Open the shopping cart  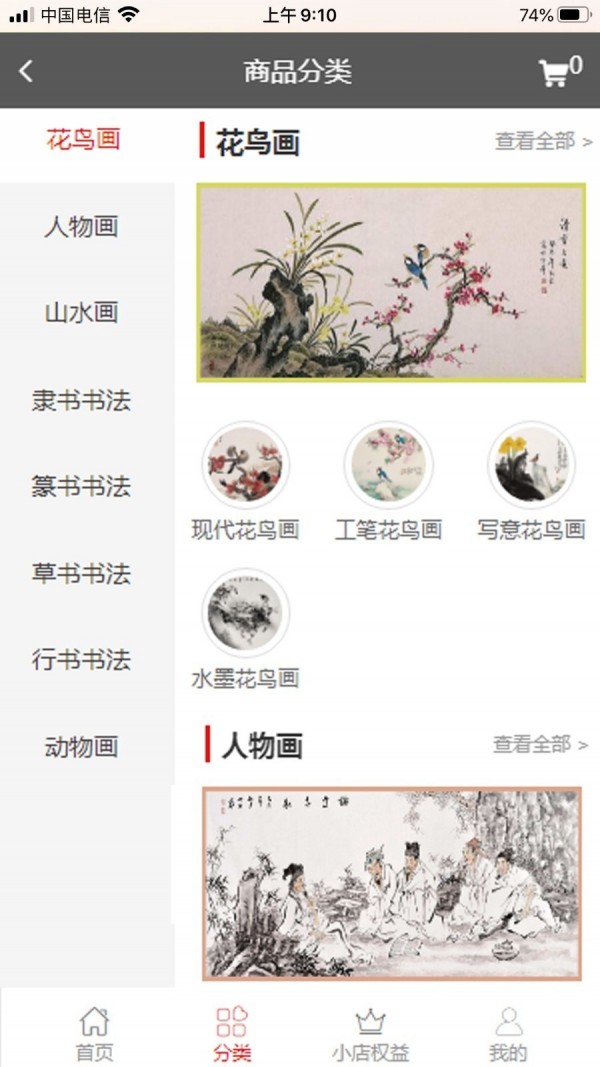point(558,71)
